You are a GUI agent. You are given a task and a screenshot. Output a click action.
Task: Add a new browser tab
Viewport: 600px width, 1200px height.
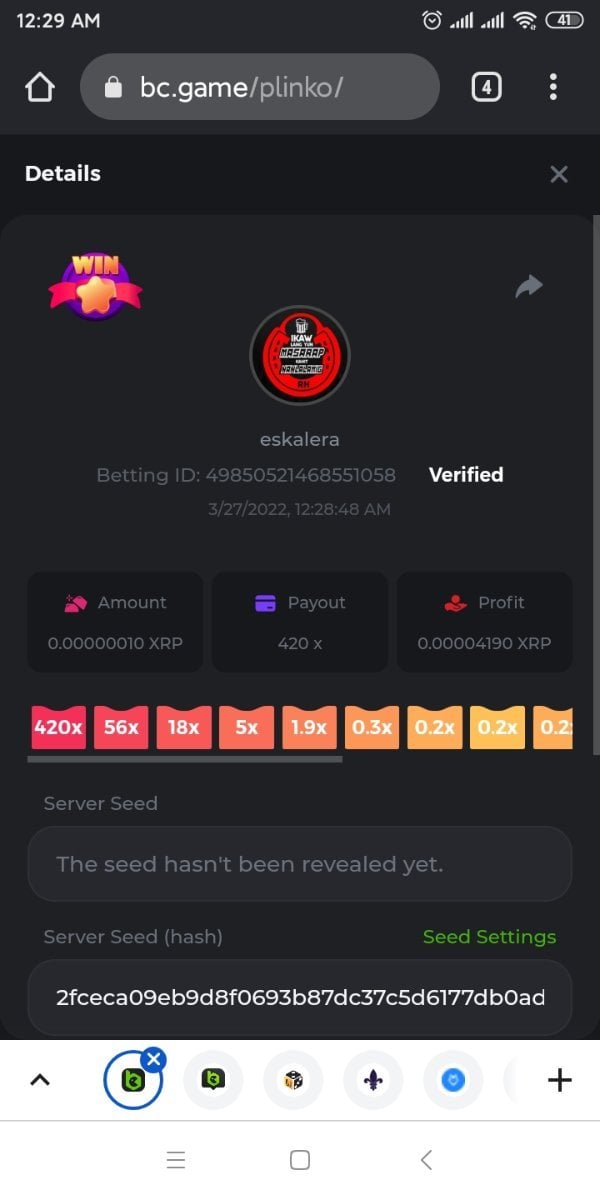pyautogui.click(x=559, y=1080)
